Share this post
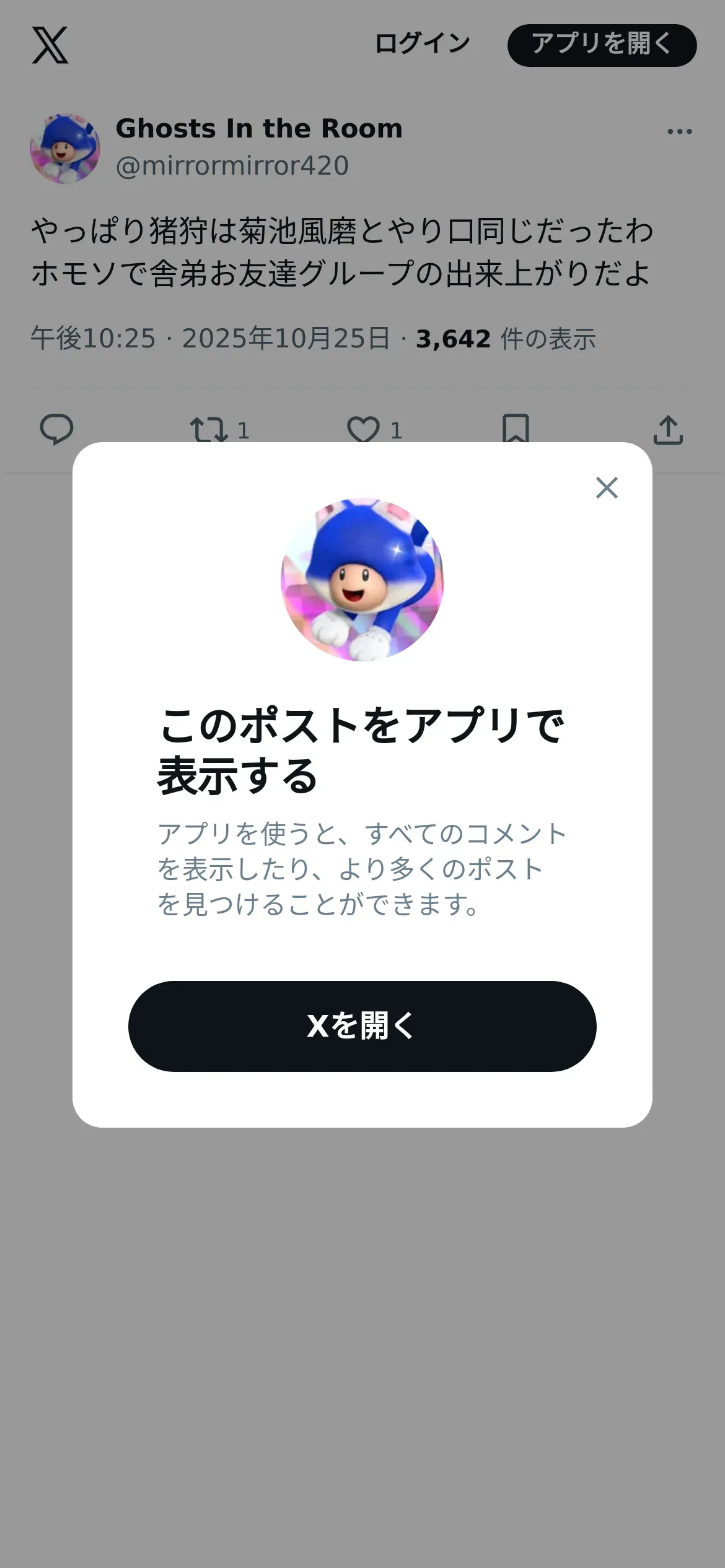 click(668, 429)
